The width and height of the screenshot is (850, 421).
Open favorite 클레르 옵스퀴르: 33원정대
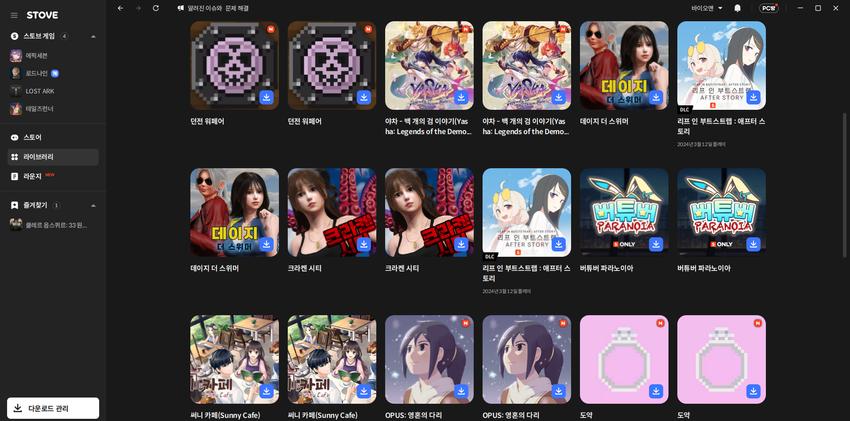click(x=55, y=224)
